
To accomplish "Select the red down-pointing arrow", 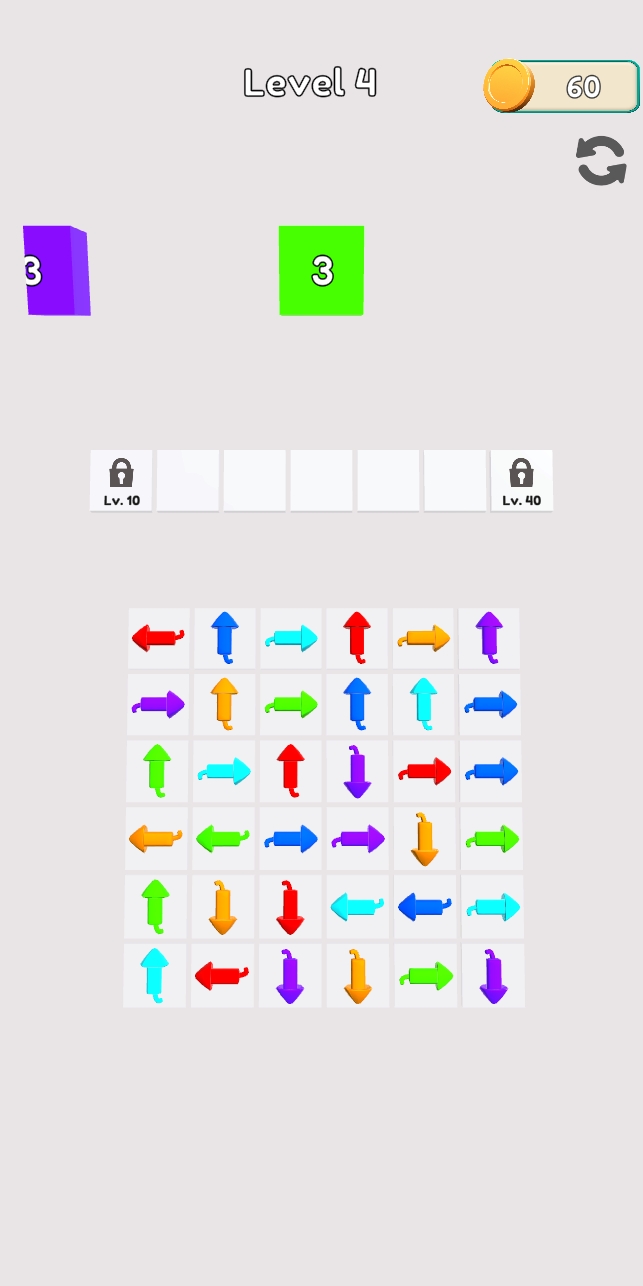I will tap(290, 908).
